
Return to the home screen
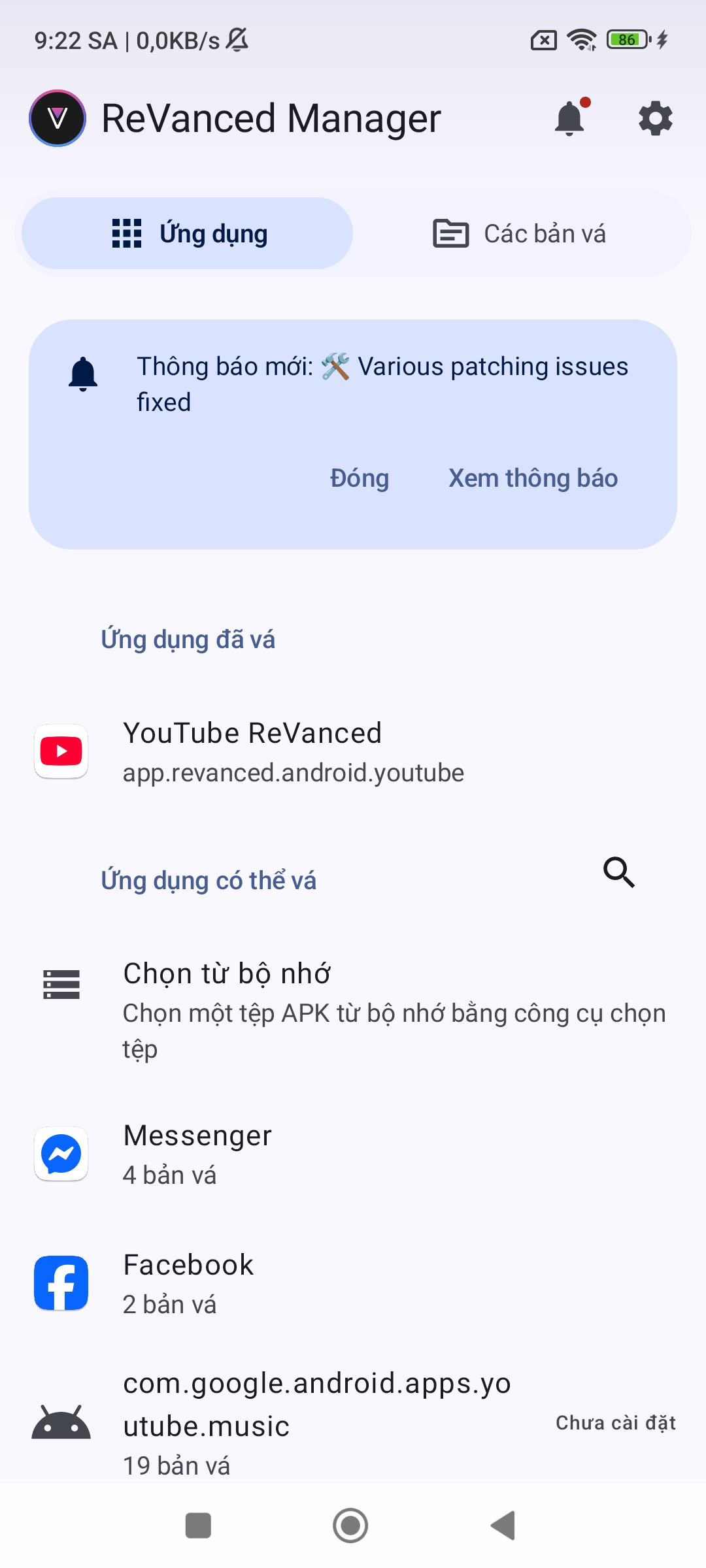tap(350, 1526)
